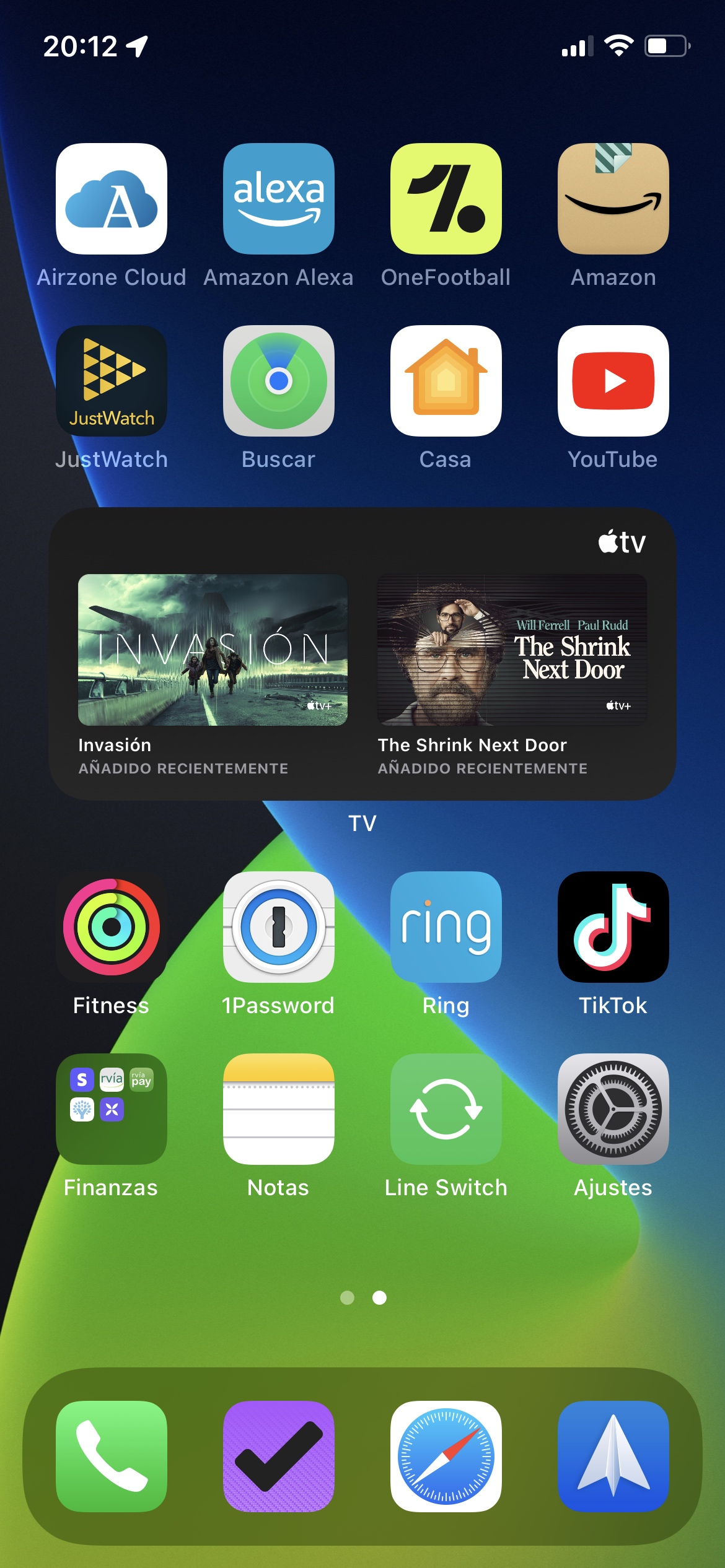The height and width of the screenshot is (1568, 725).
Task: Launch Safari from the dock
Action: (446, 1457)
